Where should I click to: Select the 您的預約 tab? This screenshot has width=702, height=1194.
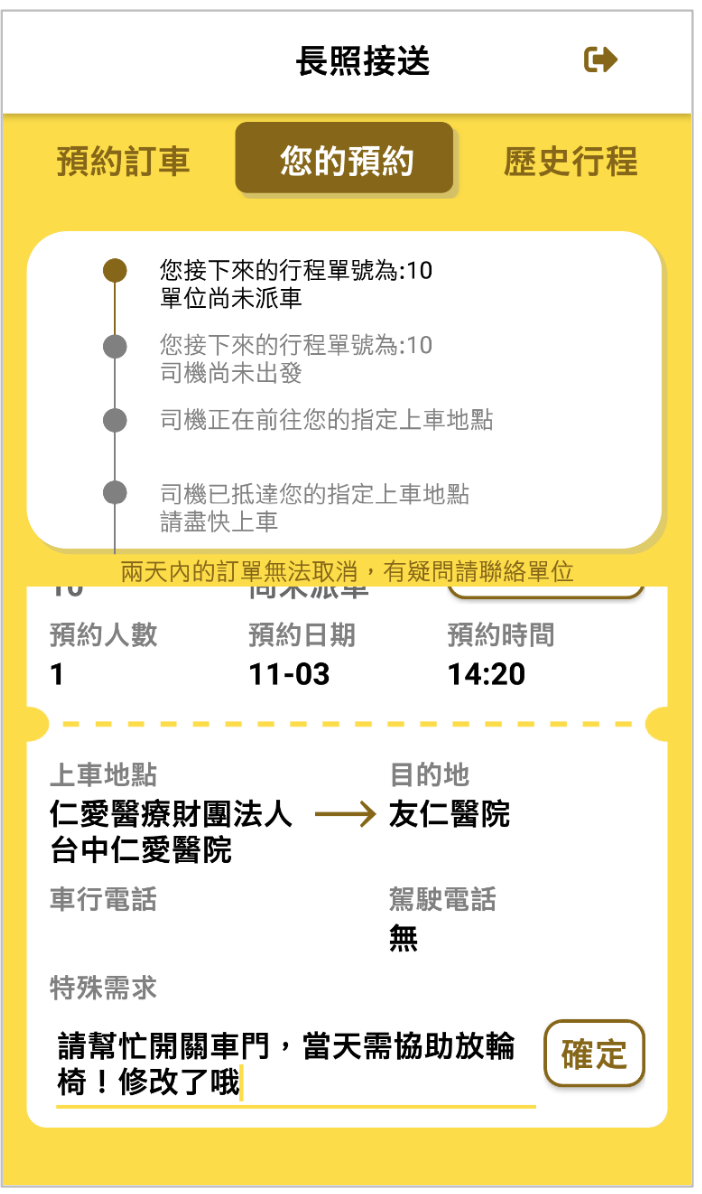(346, 159)
